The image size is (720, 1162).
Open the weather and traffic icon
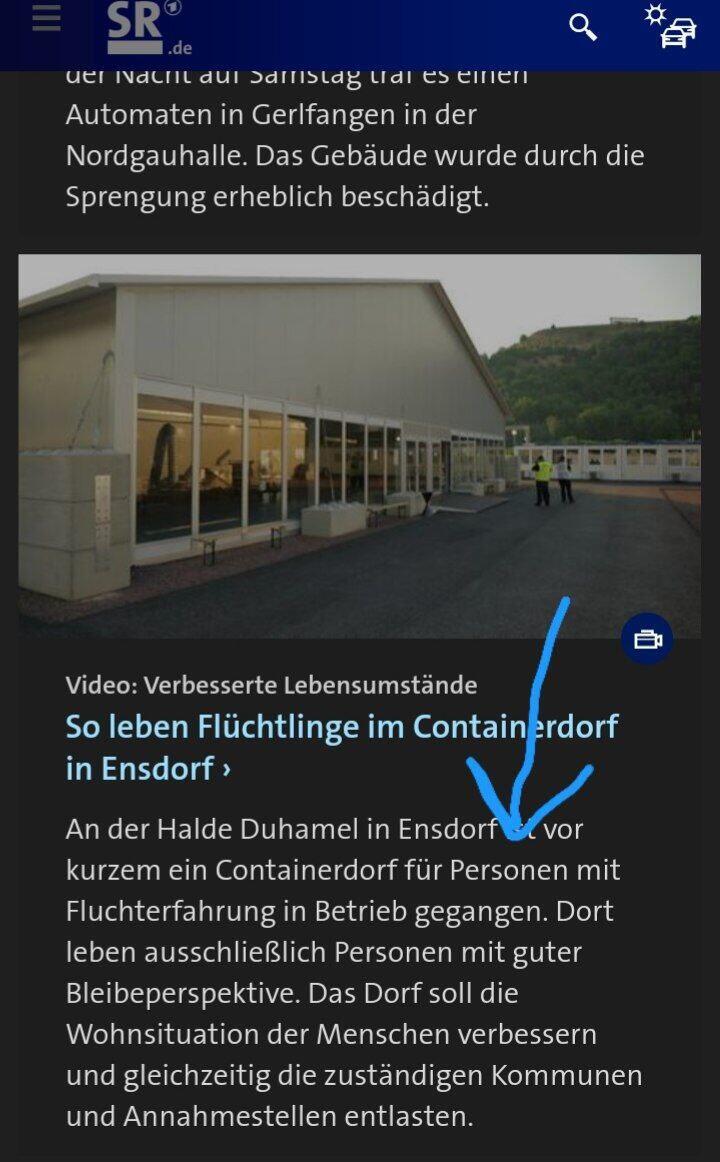coord(670,26)
